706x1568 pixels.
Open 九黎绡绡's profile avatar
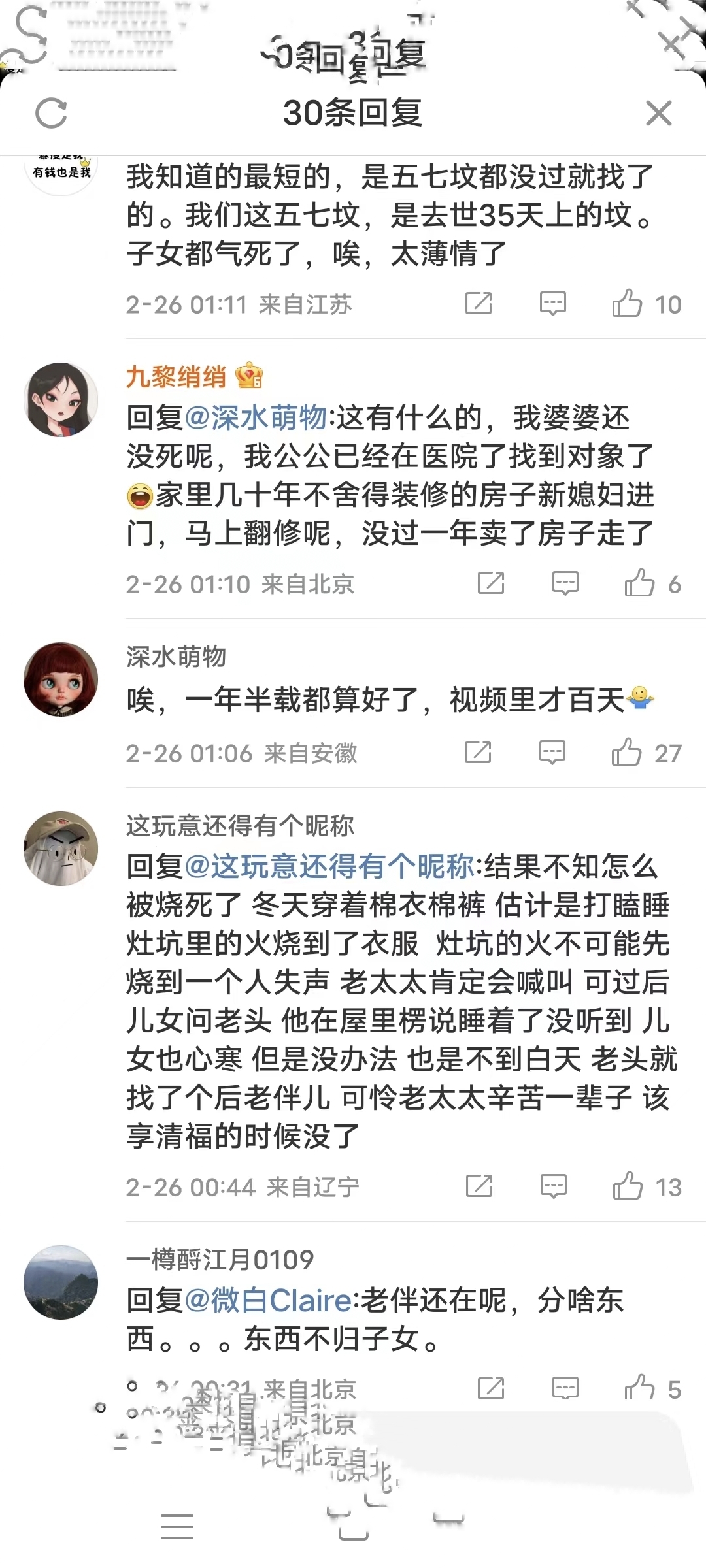click(61, 399)
